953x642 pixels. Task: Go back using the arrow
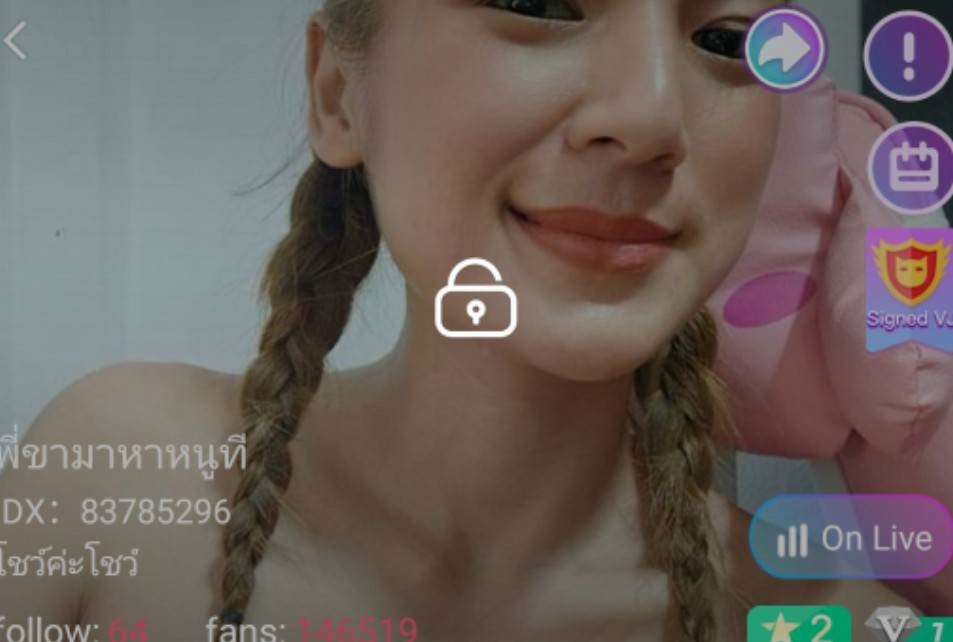pos(16,41)
